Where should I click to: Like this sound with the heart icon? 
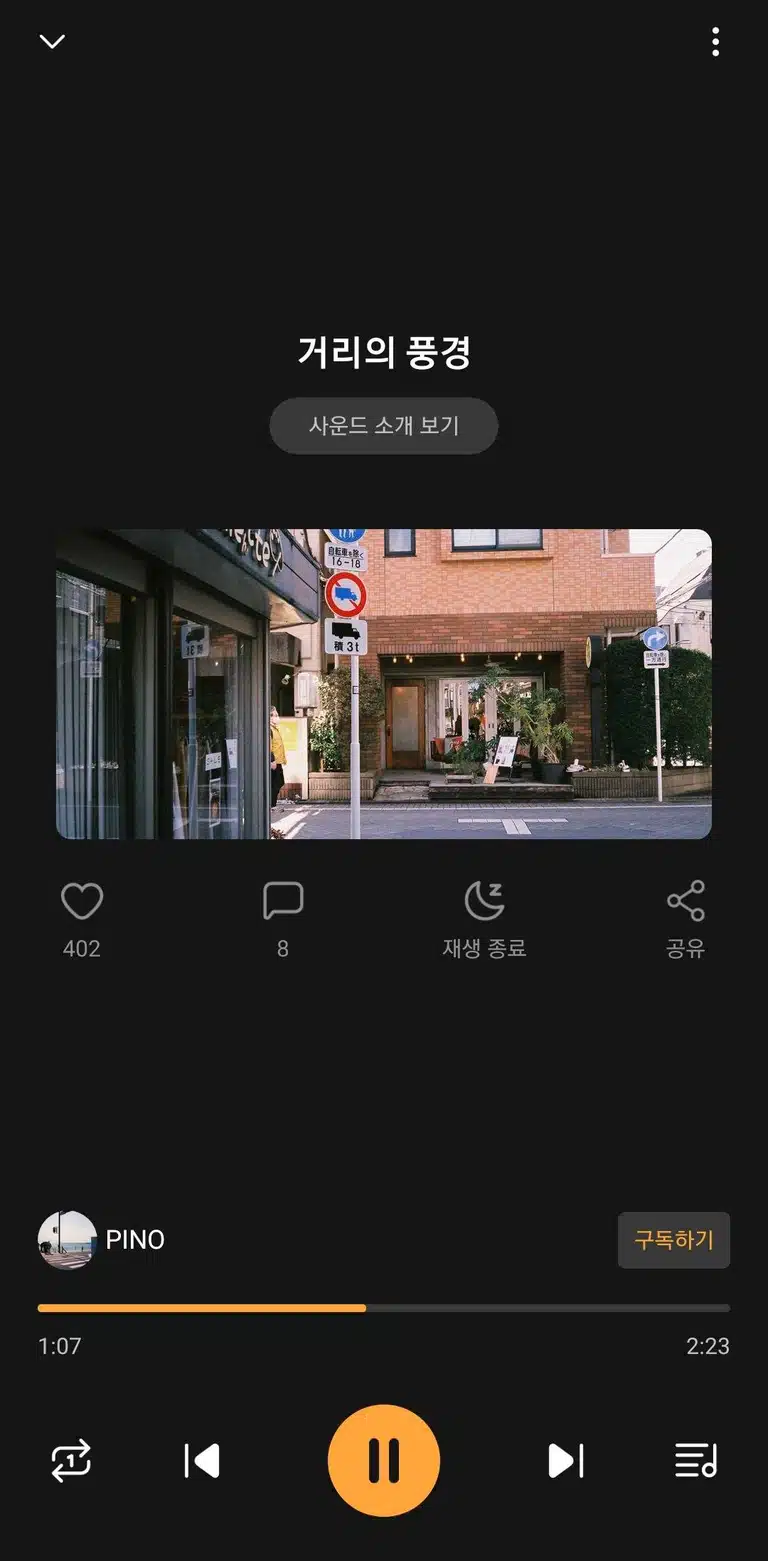tap(82, 901)
